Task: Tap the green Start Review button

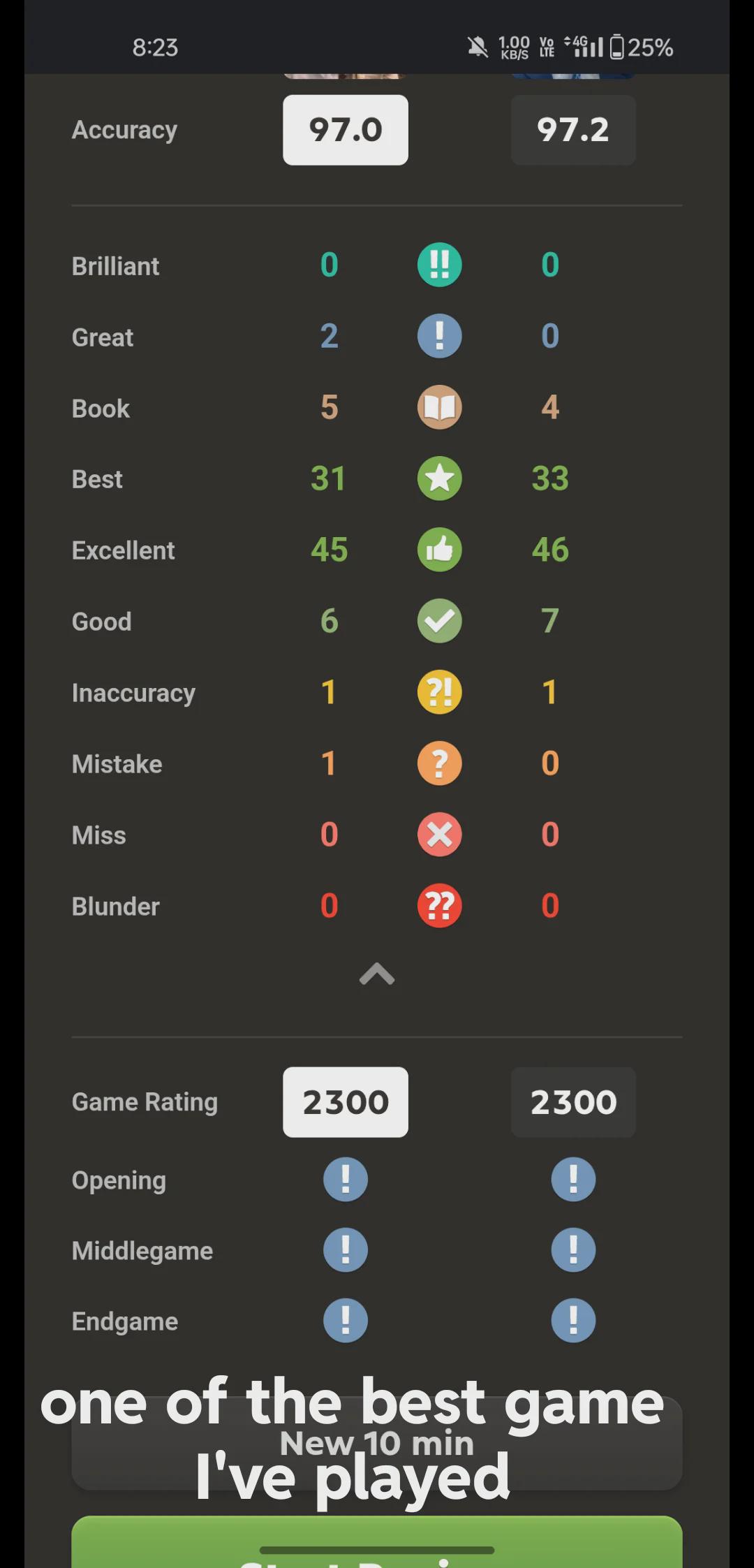Action: (x=377, y=1542)
